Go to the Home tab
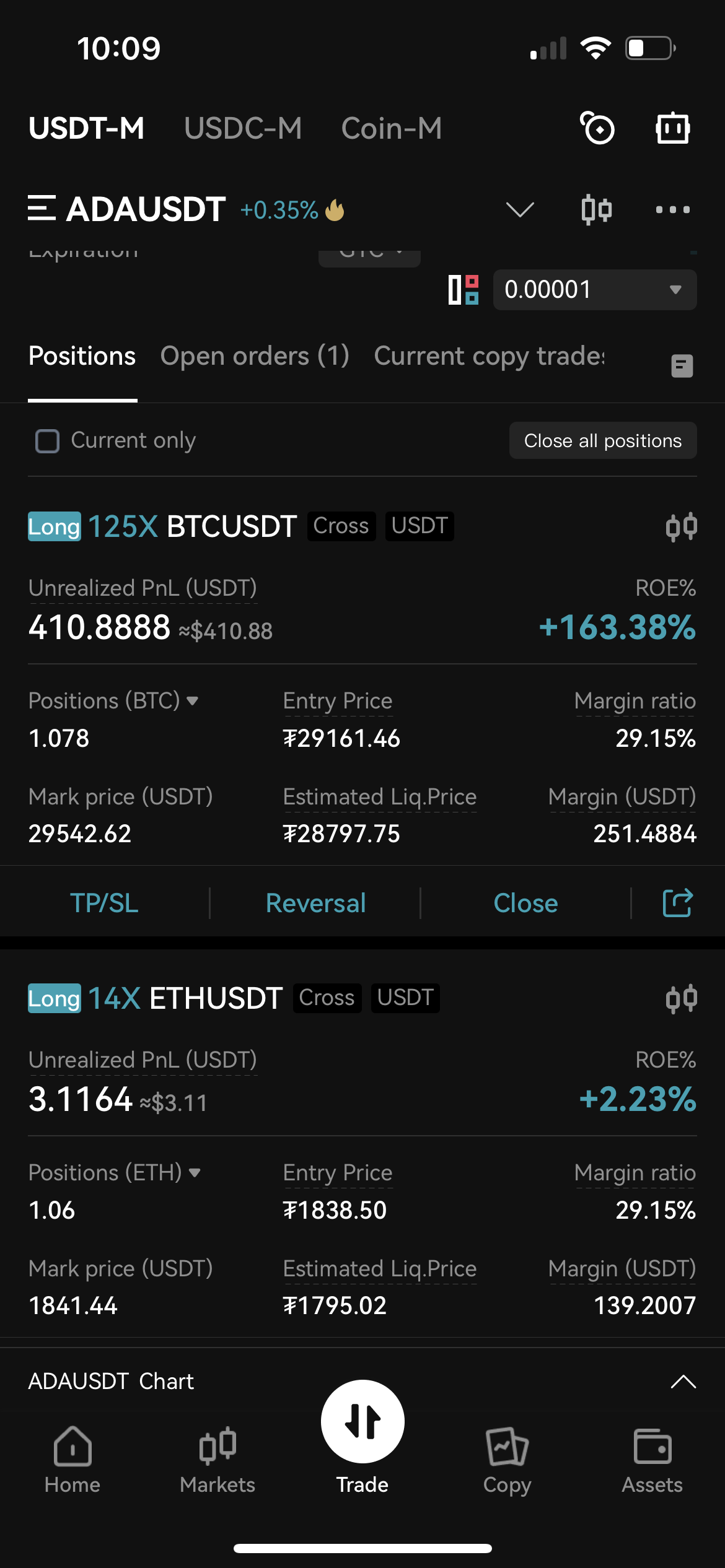Screen dimensions: 725x1568 pyautogui.click(x=72, y=1460)
